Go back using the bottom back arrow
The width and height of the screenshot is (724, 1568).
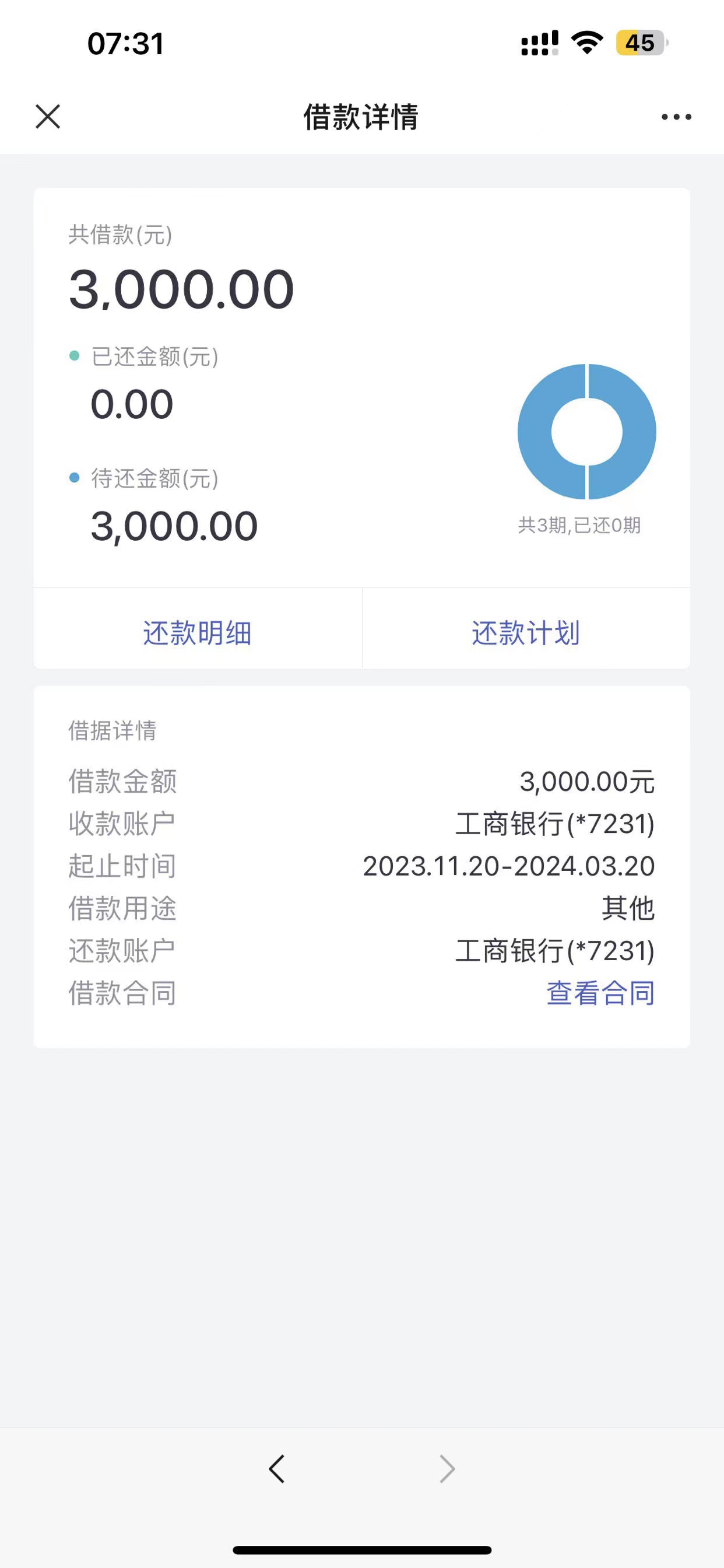pyautogui.click(x=277, y=1469)
